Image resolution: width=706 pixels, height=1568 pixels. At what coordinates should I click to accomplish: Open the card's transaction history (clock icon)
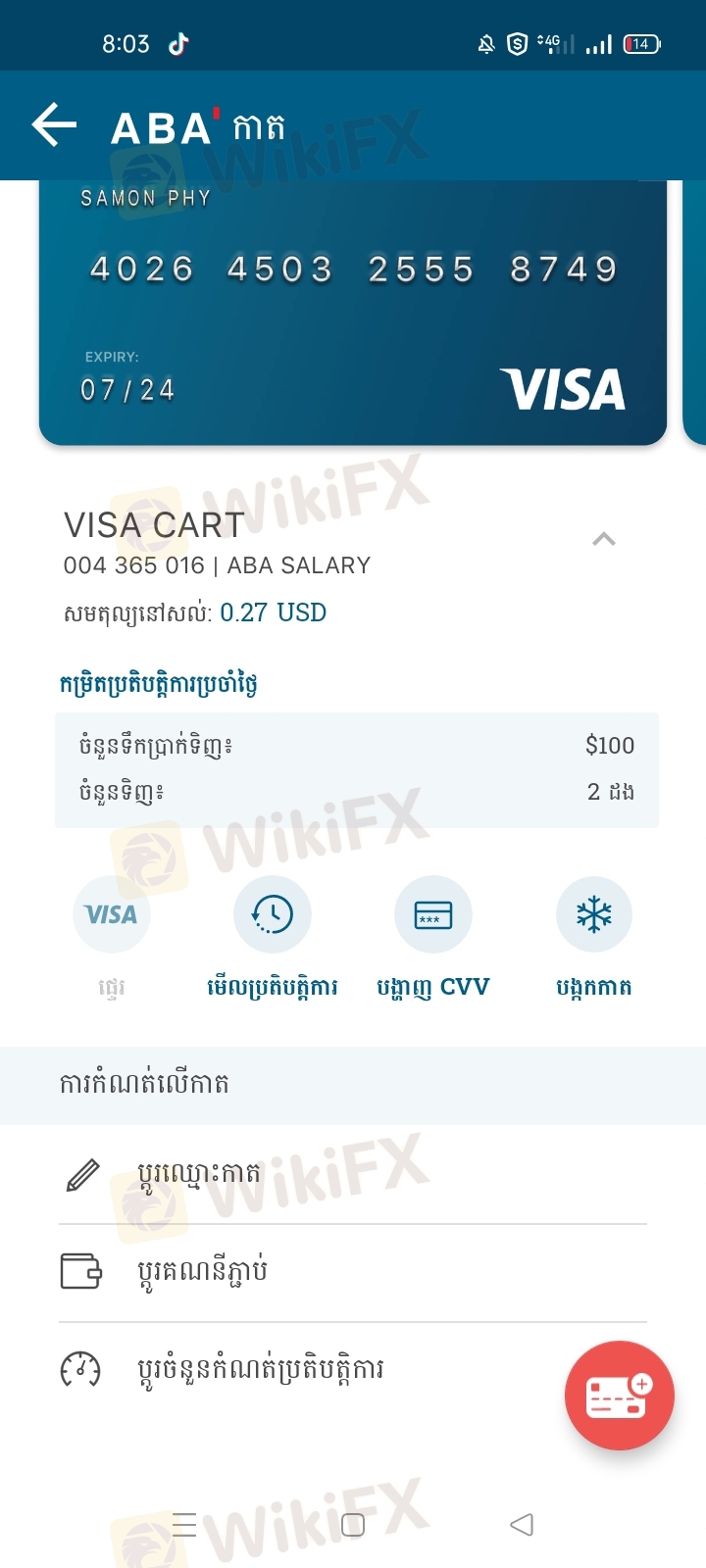[273, 914]
